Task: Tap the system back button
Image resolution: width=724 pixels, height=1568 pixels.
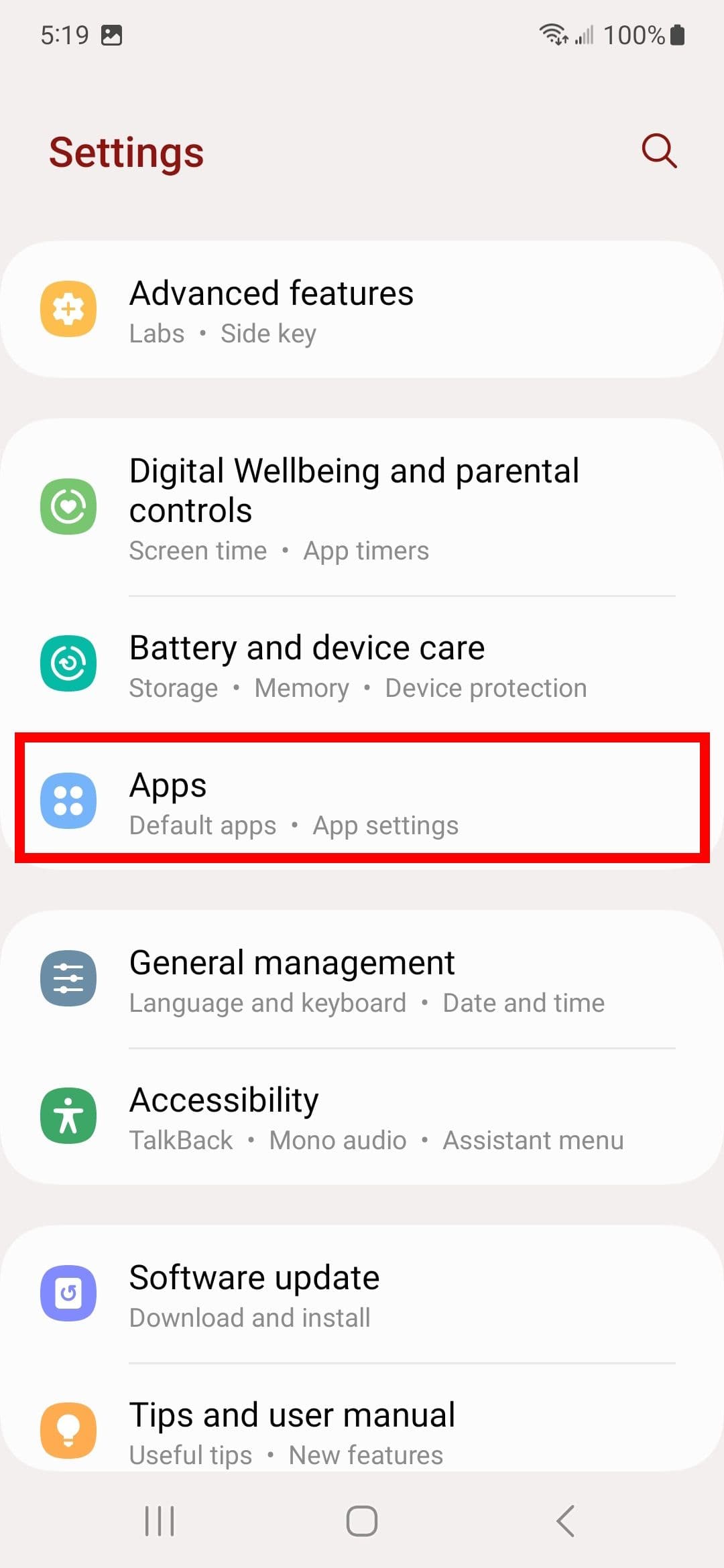Action: pos(565,1521)
